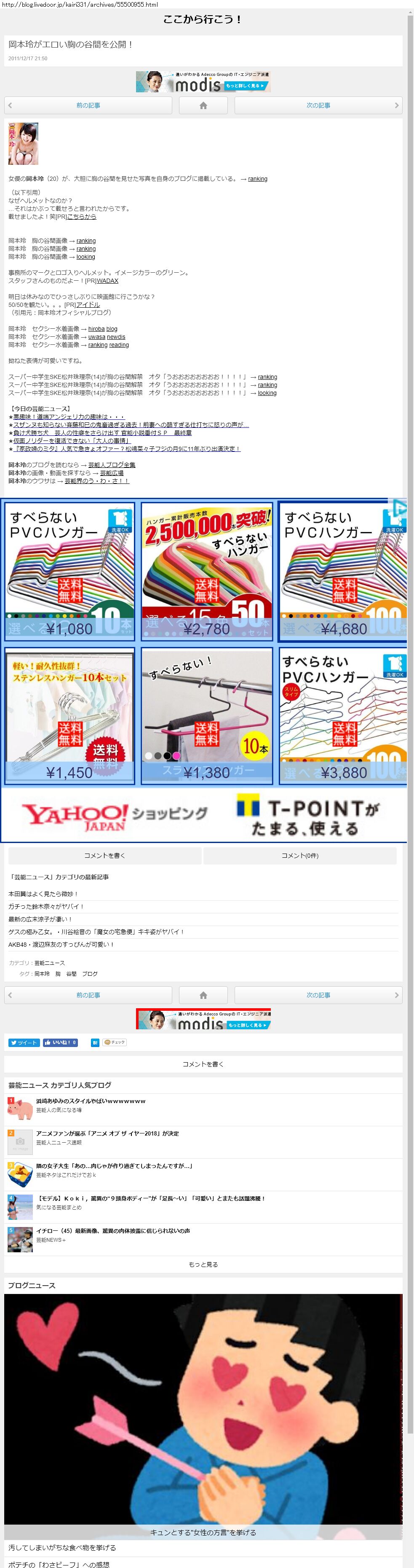414x1568 pixels.
Task: Like the post with the いいね！ button
Action: 60,1043
